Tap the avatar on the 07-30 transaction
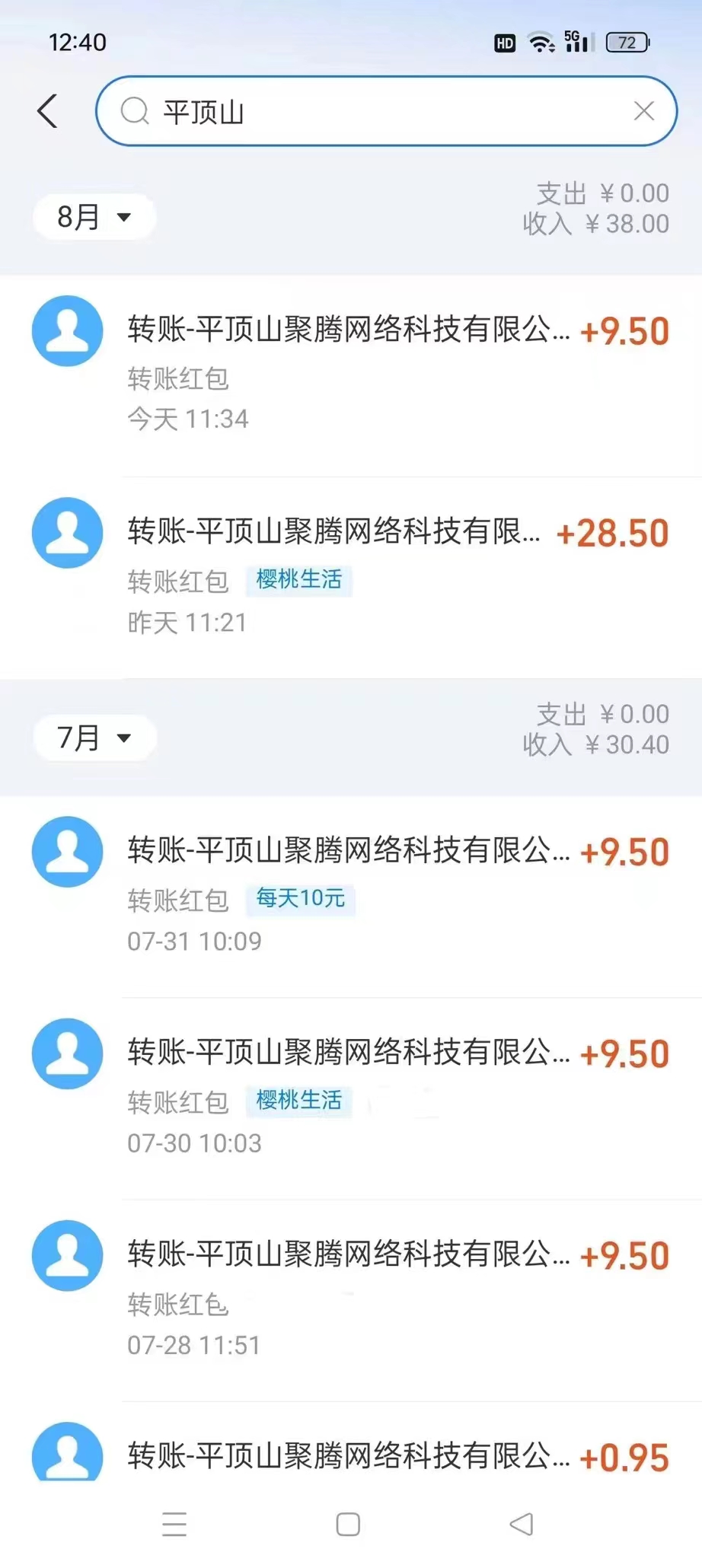The height and width of the screenshot is (1568, 702). coord(67,1053)
